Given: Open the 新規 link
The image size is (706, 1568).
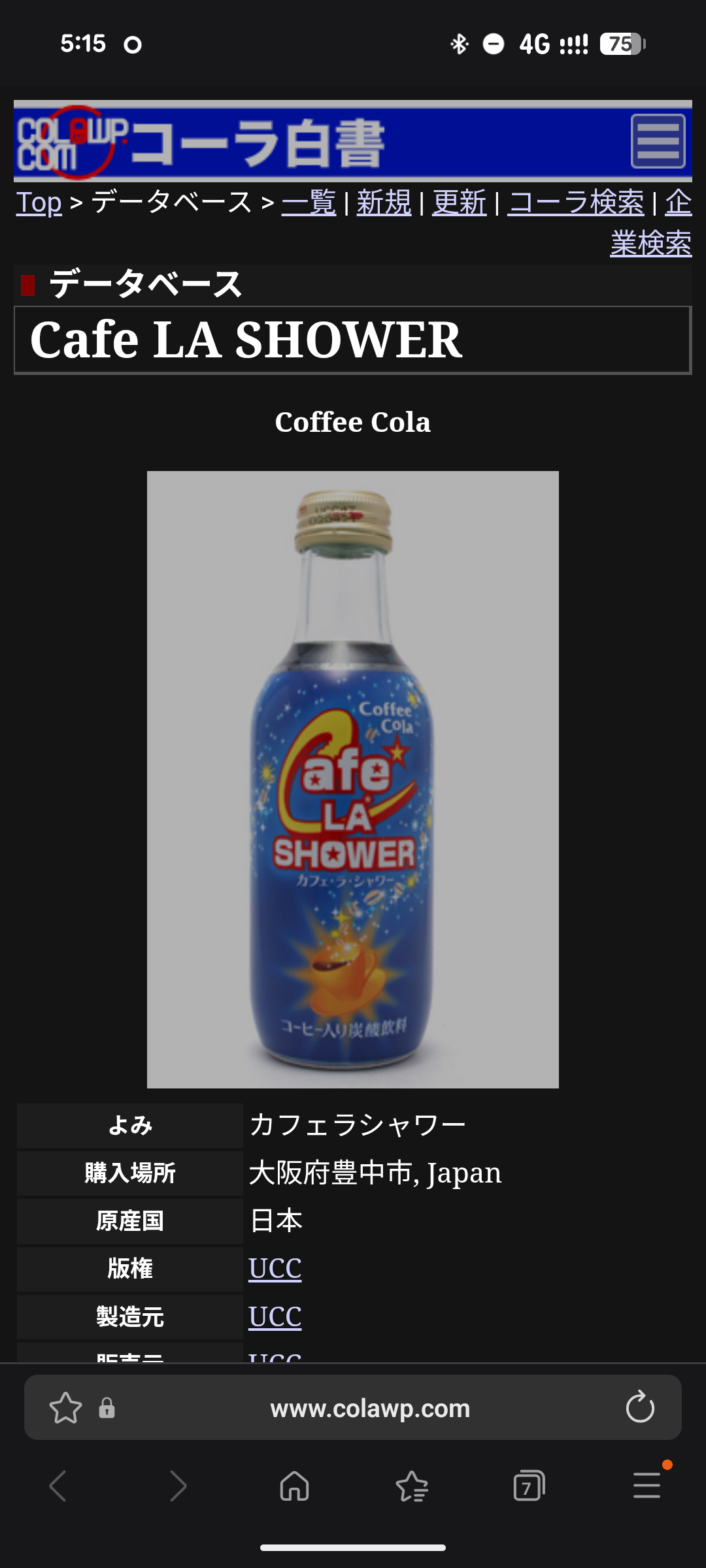Looking at the screenshot, I should click(x=384, y=203).
